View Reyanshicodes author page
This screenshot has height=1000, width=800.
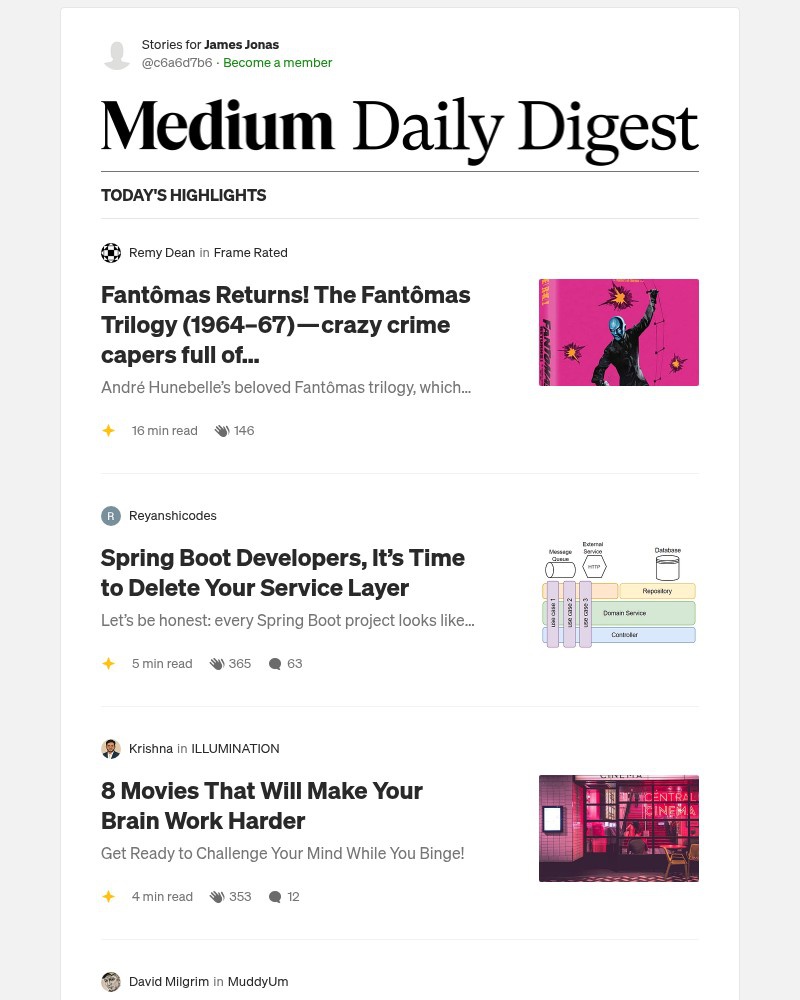click(172, 516)
